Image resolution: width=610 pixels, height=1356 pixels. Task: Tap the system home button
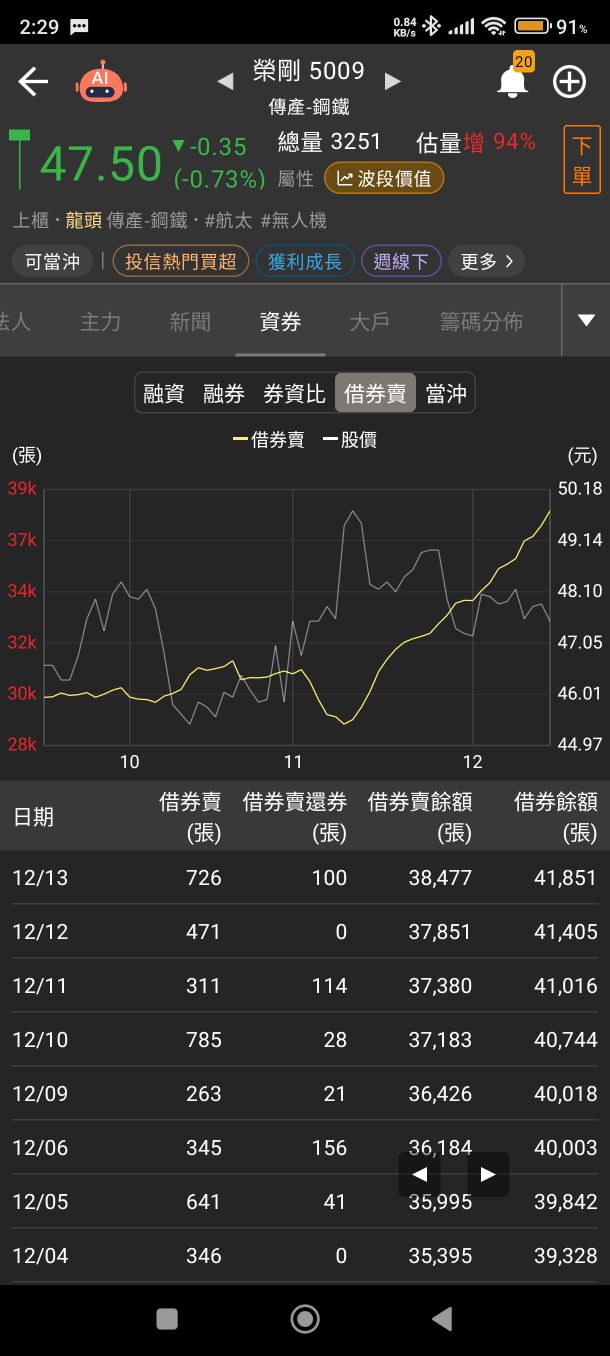(305, 1319)
